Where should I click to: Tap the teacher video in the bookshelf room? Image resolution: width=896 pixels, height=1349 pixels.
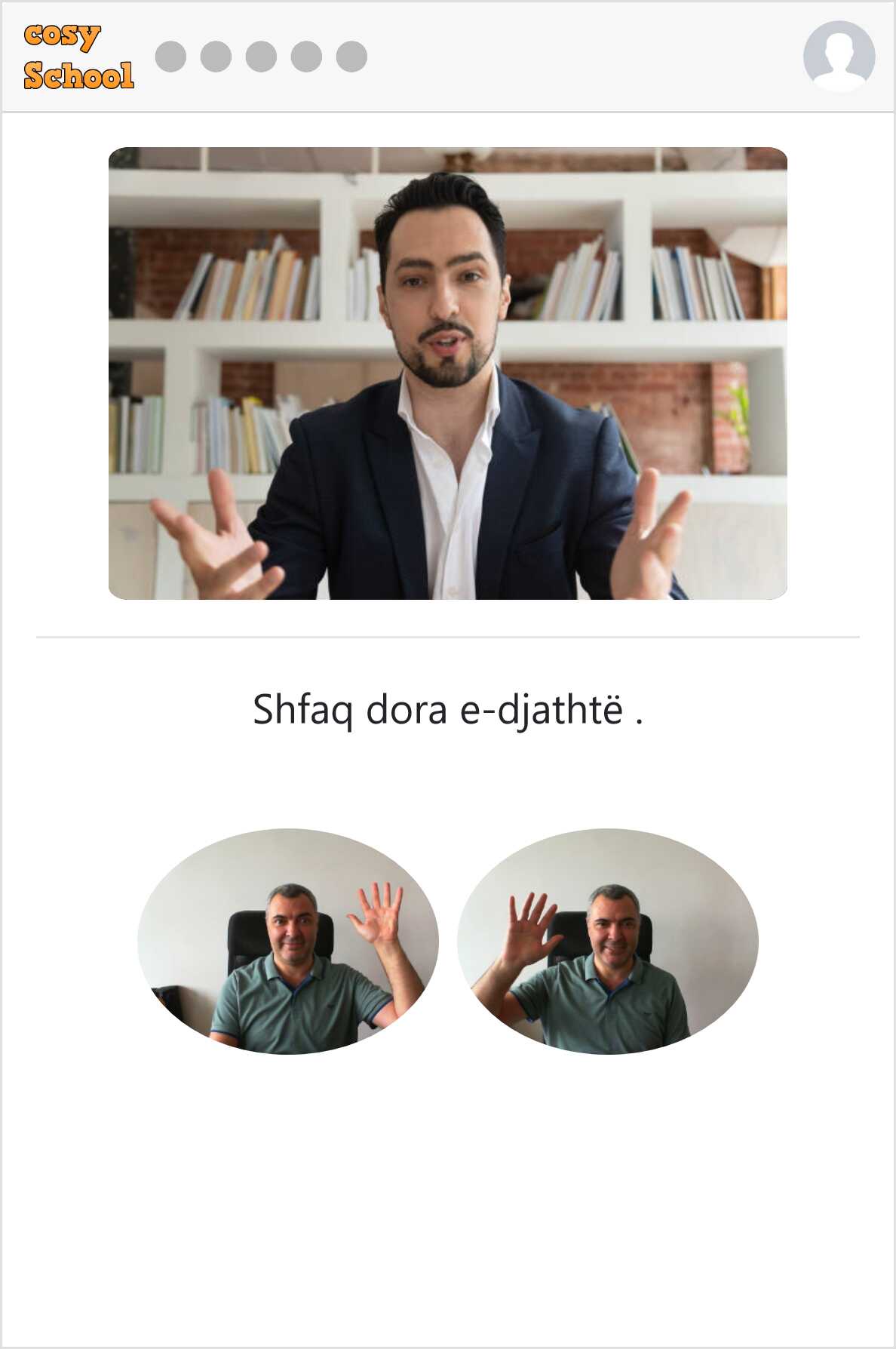[448, 373]
